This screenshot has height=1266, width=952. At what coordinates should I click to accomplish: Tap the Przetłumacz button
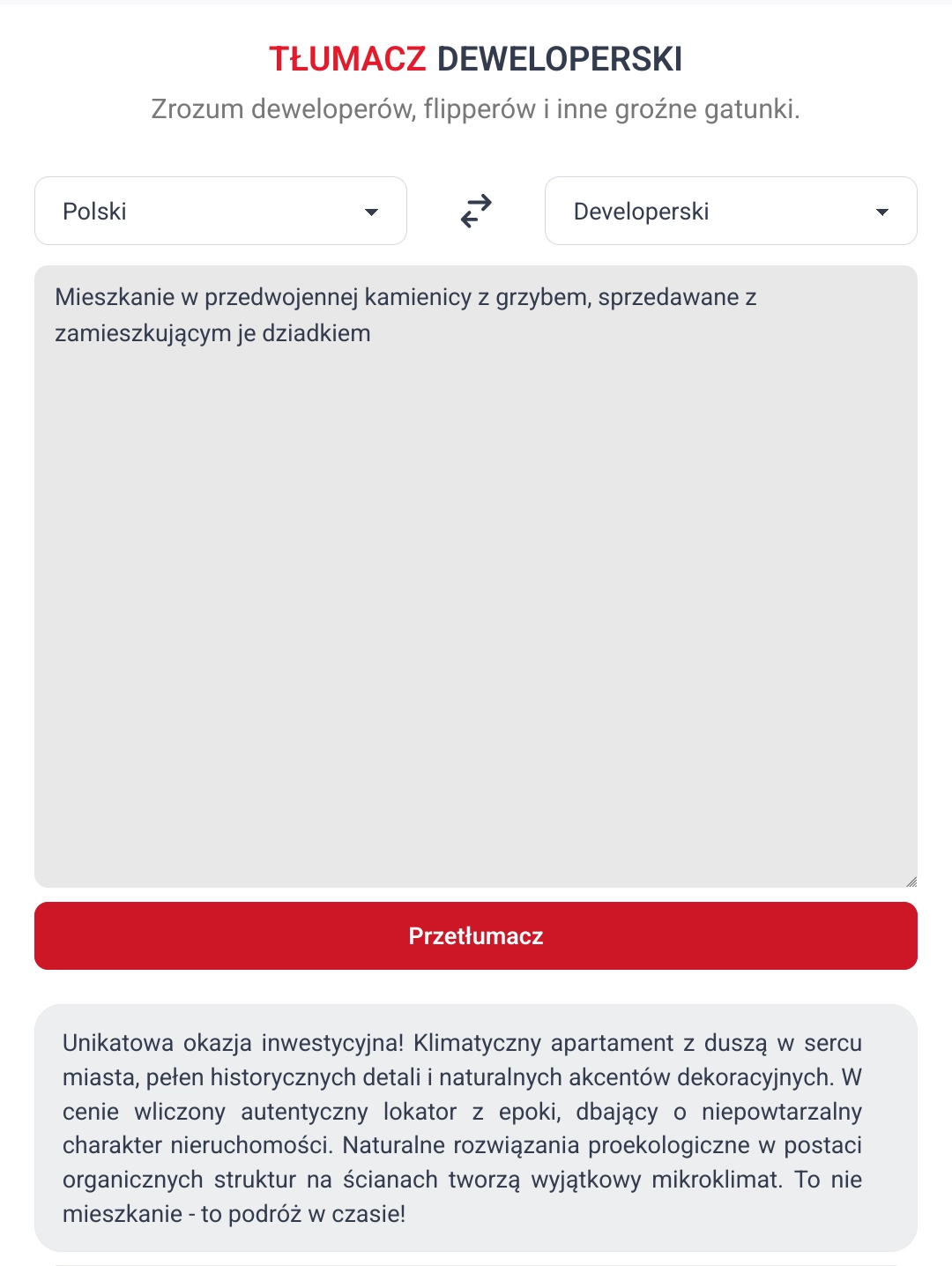coord(476,936)
